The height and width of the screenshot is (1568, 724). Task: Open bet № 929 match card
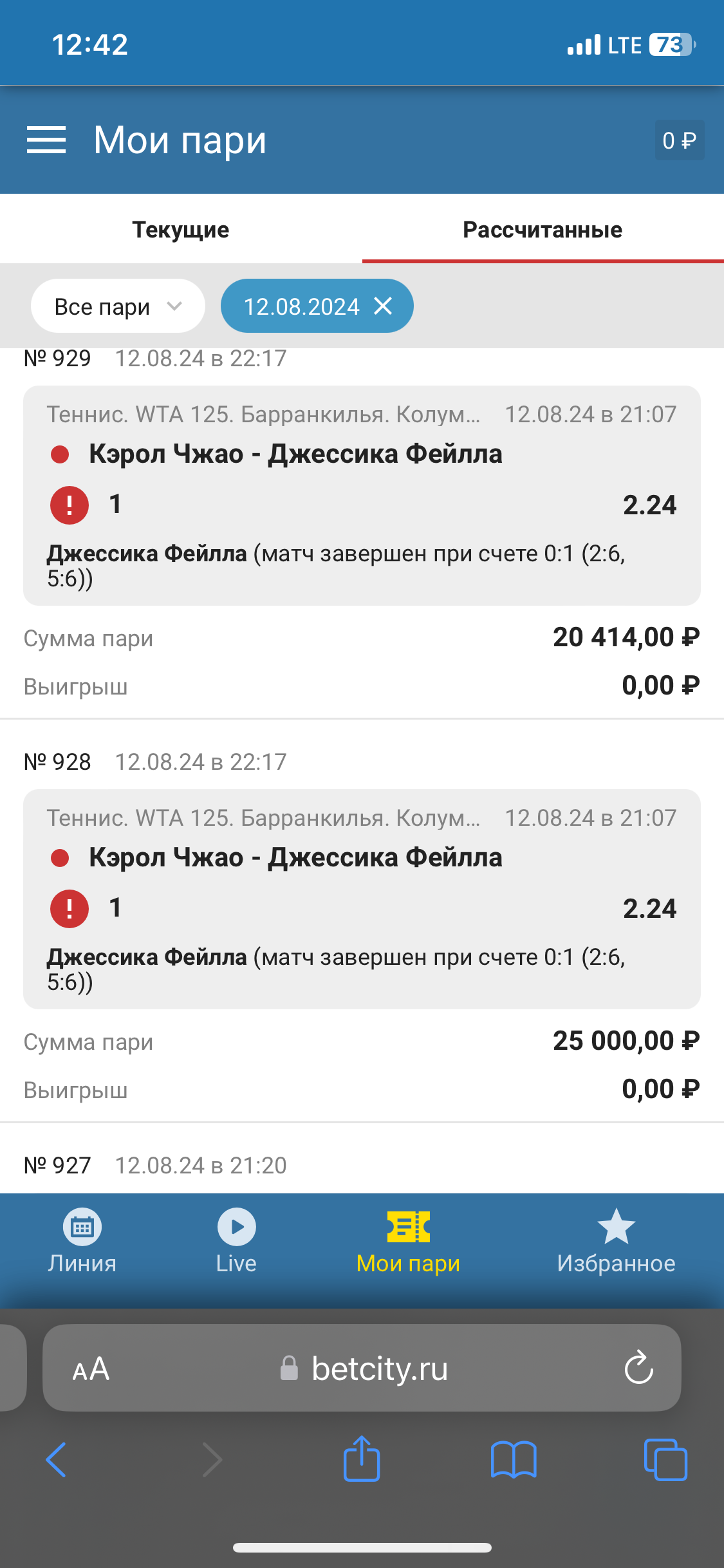click(362, 496)
